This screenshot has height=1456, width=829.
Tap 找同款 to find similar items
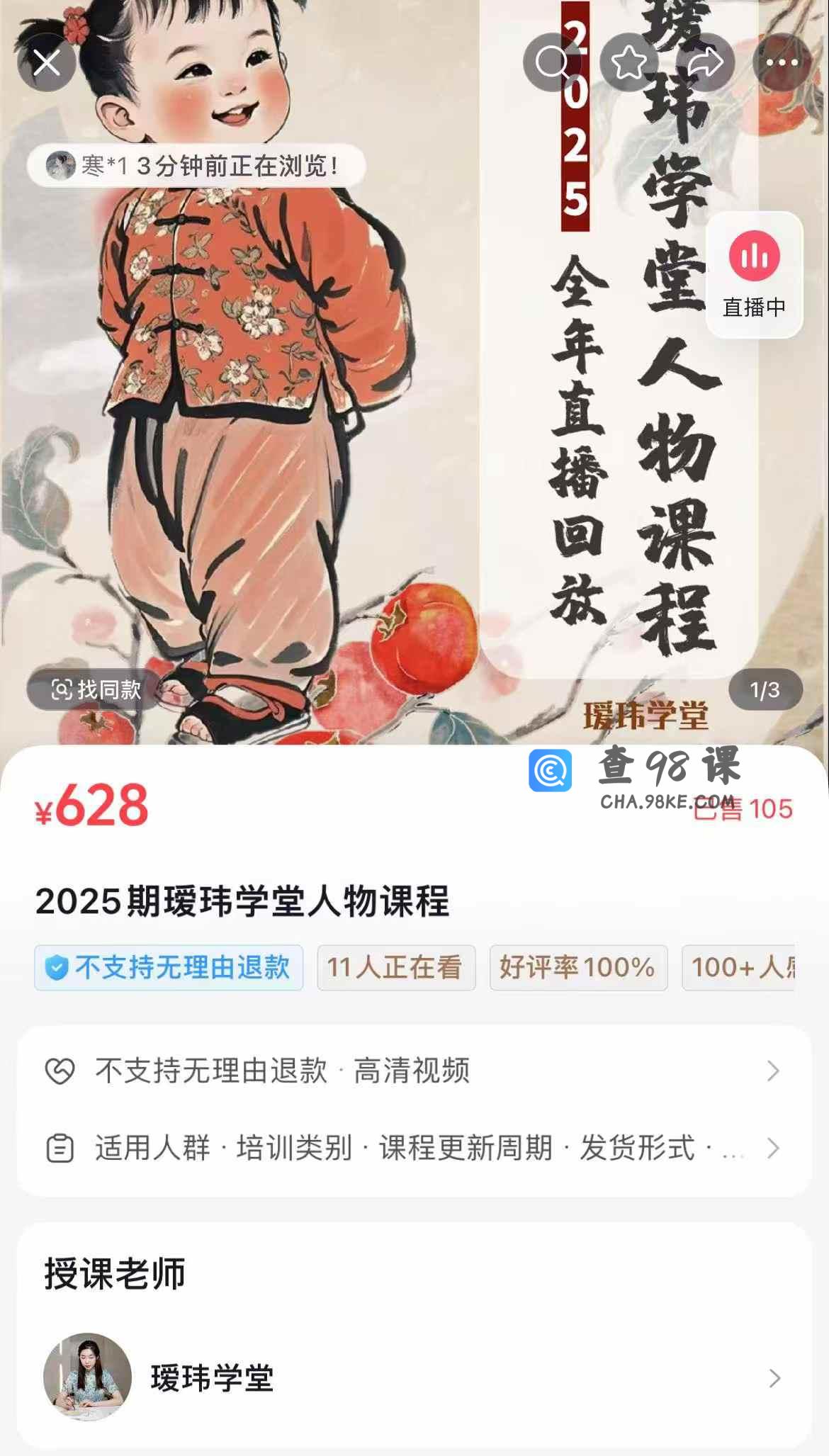click(x=96, y=689)
